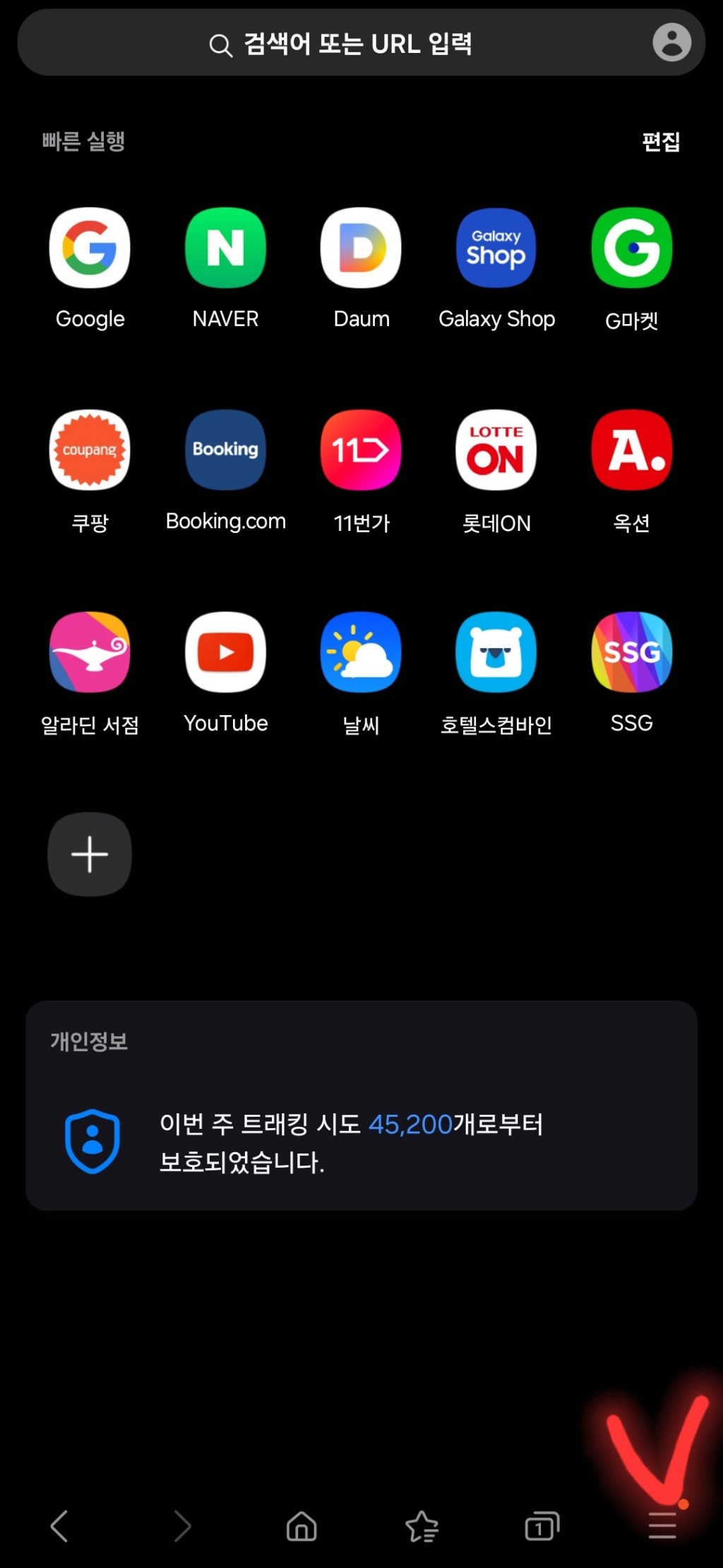The image size is (723, 1568).
Task: Open the Galaxy Shop shortcut
Action: (496, 248)
